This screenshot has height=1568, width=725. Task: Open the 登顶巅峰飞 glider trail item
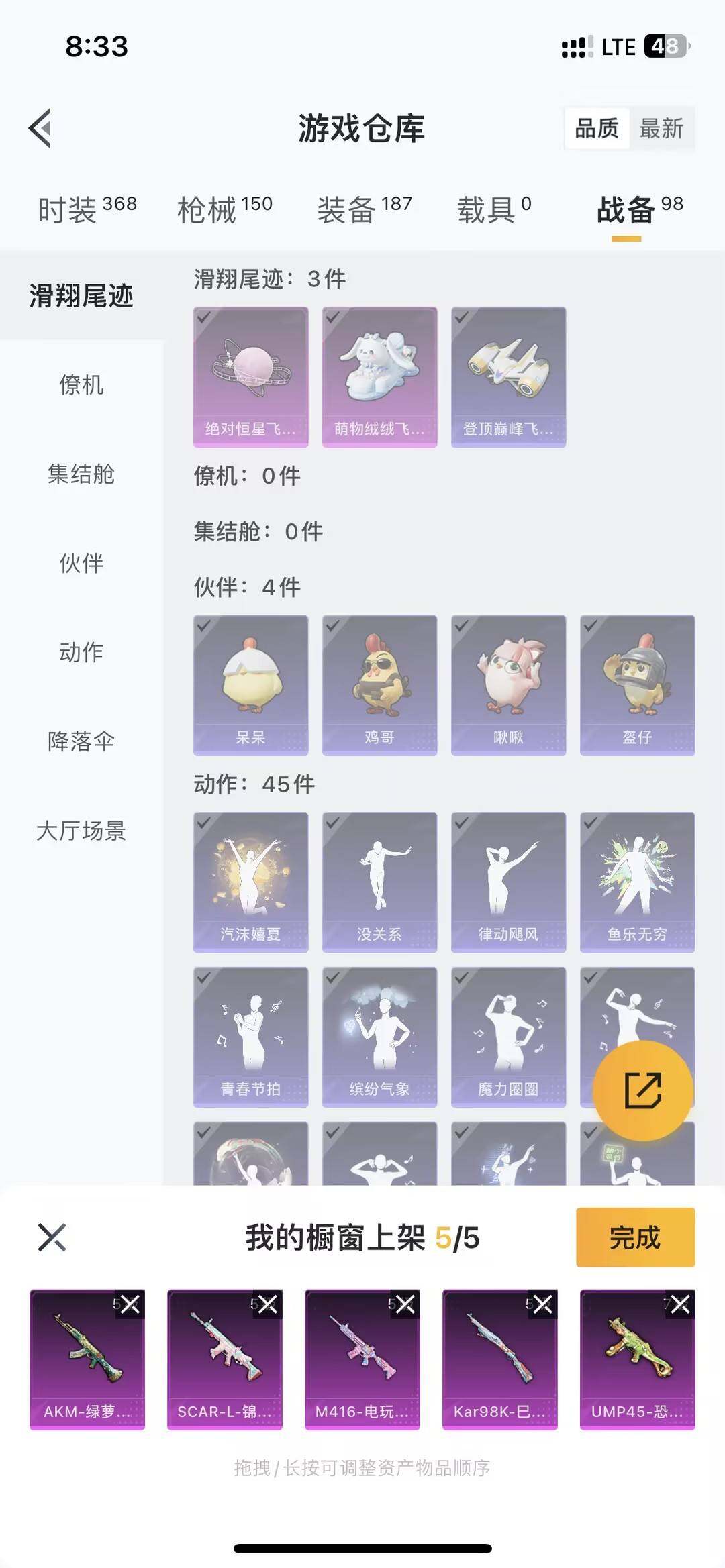(x=508, y=376)
